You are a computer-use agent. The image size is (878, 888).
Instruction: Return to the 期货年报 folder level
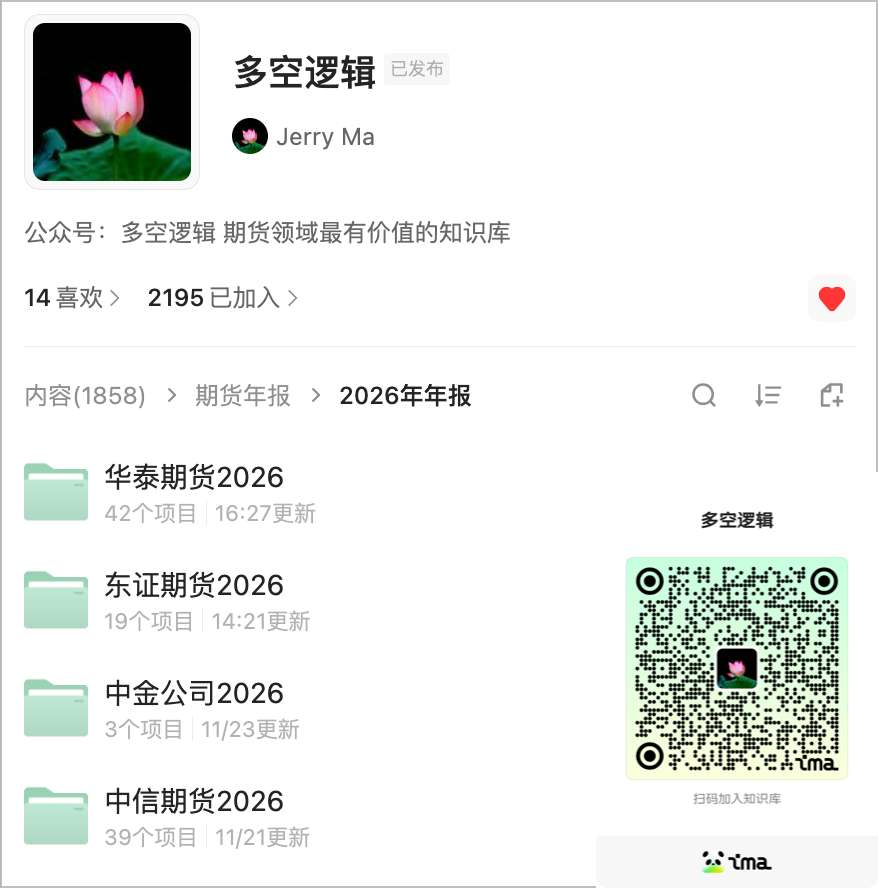pyautogui.click(x=242, y=396)
